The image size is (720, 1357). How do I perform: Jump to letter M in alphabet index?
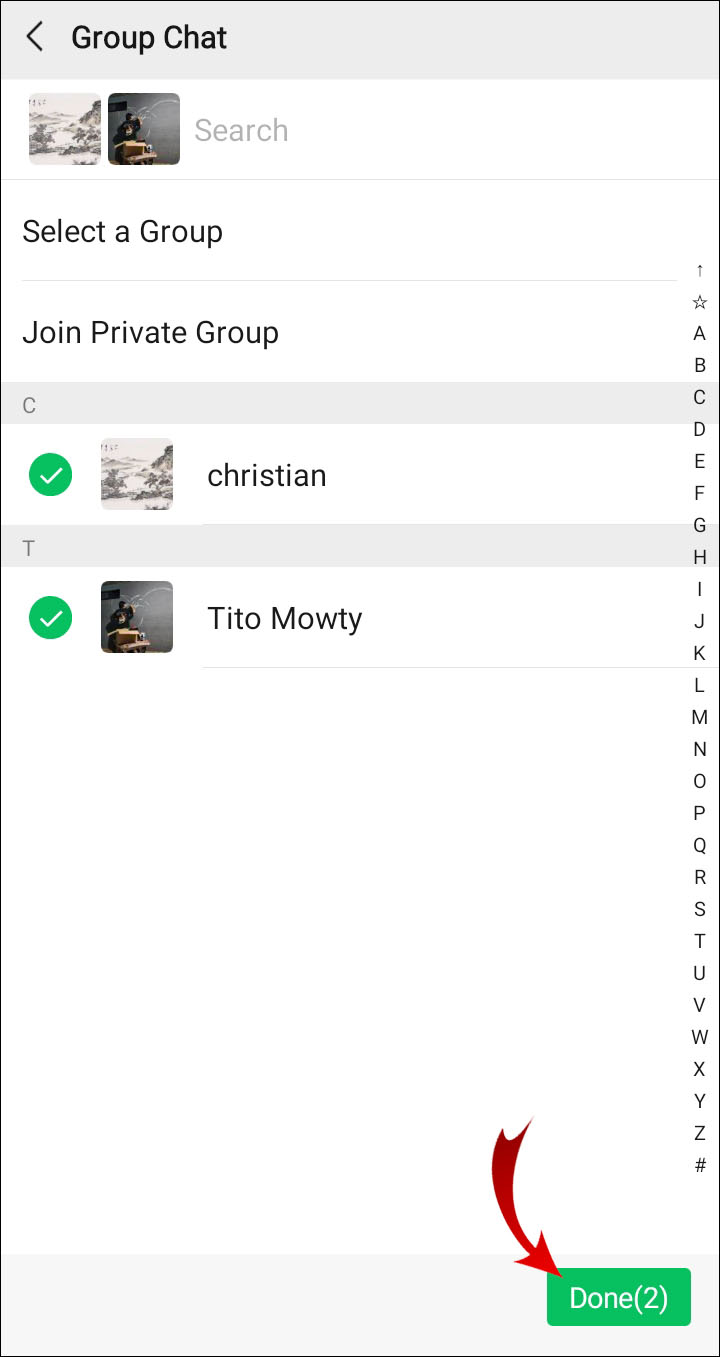700,717
